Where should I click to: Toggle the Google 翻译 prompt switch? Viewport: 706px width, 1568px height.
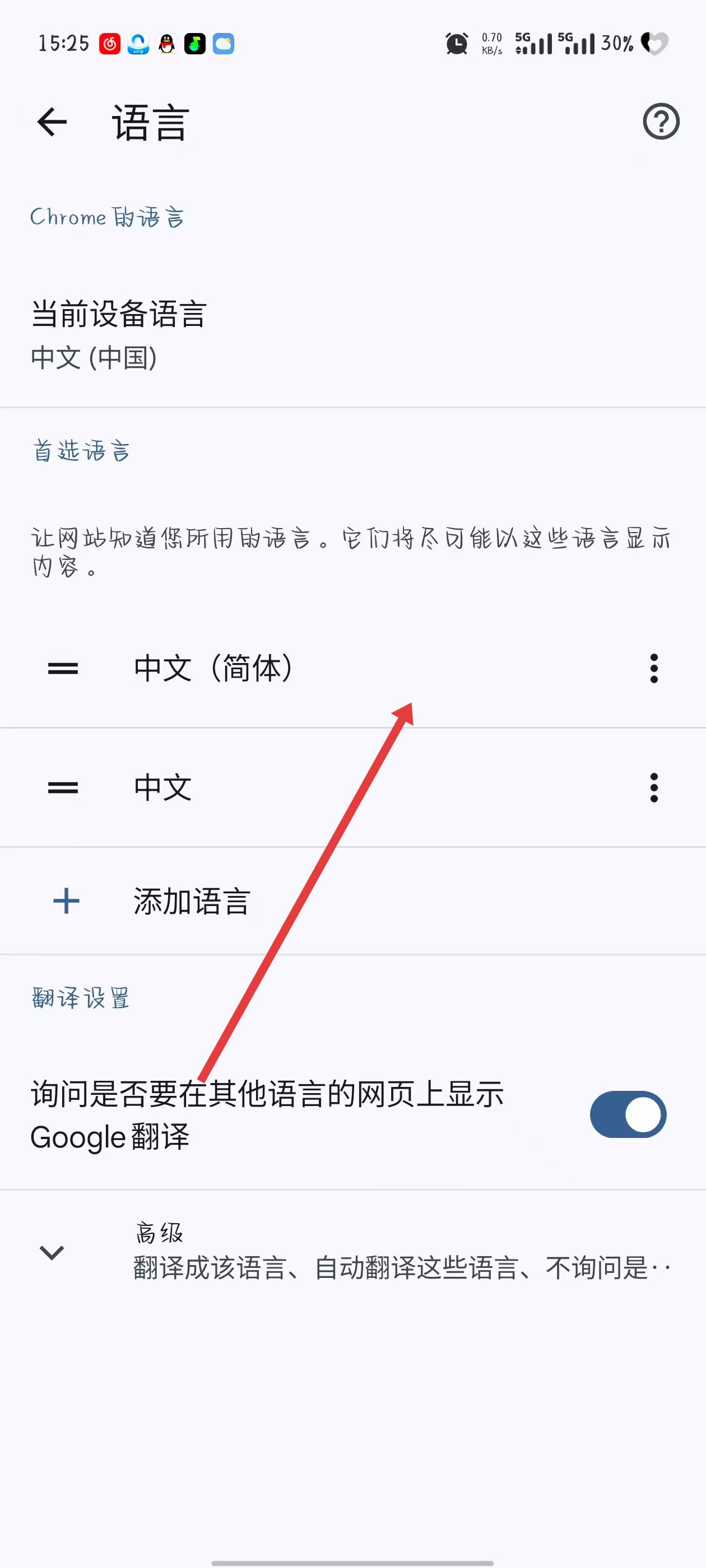628,1114
